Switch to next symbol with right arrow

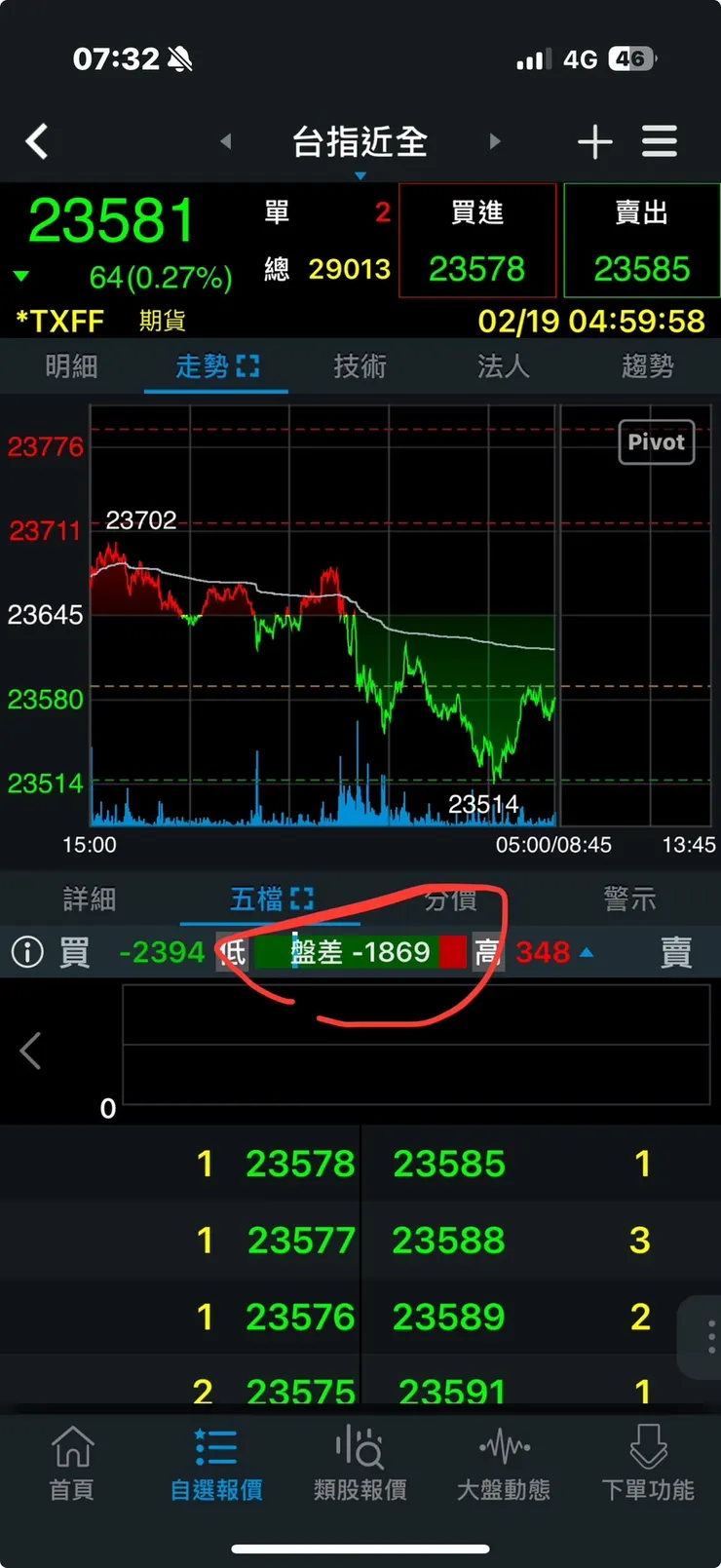pyautogui.click(x=495, y=142)
